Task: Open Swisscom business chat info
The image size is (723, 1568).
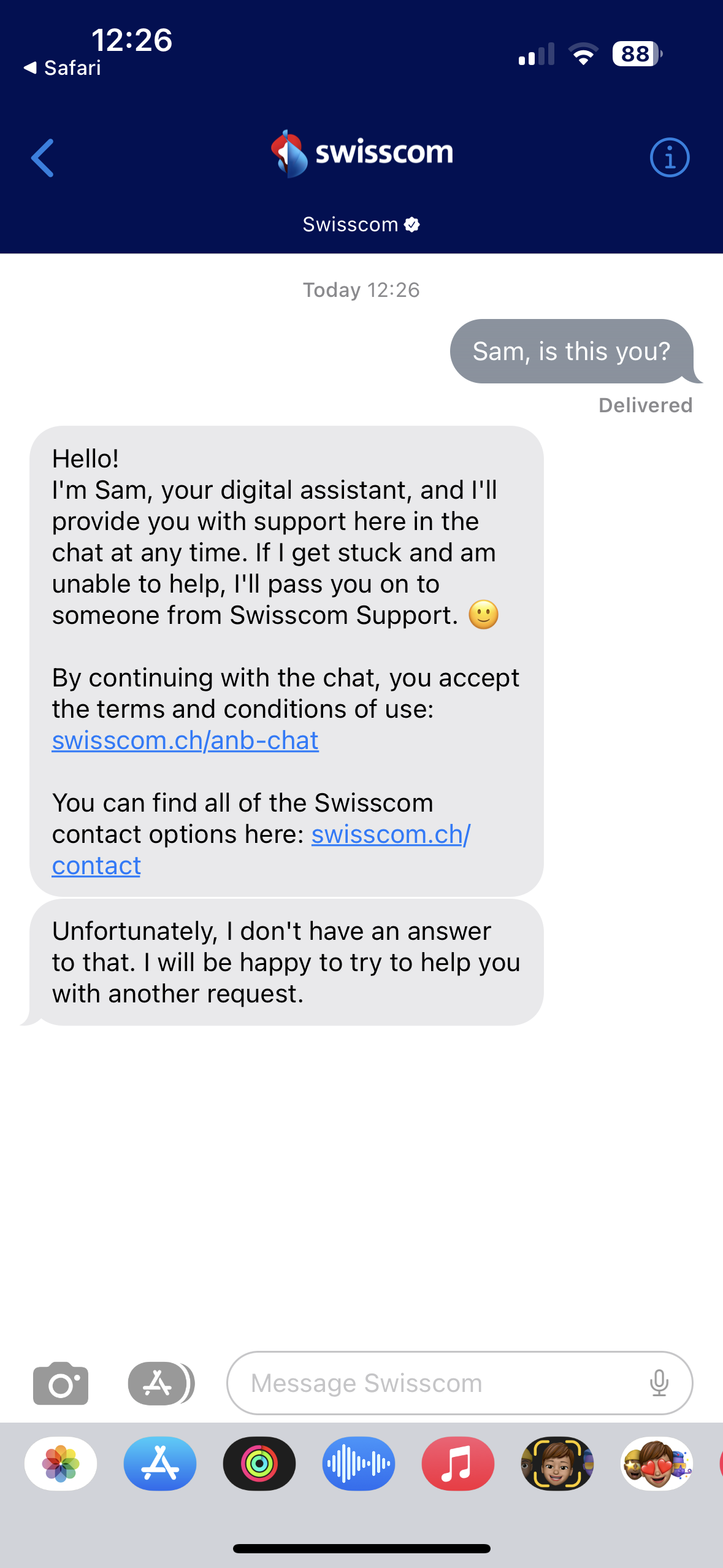Action: point(669,158)
